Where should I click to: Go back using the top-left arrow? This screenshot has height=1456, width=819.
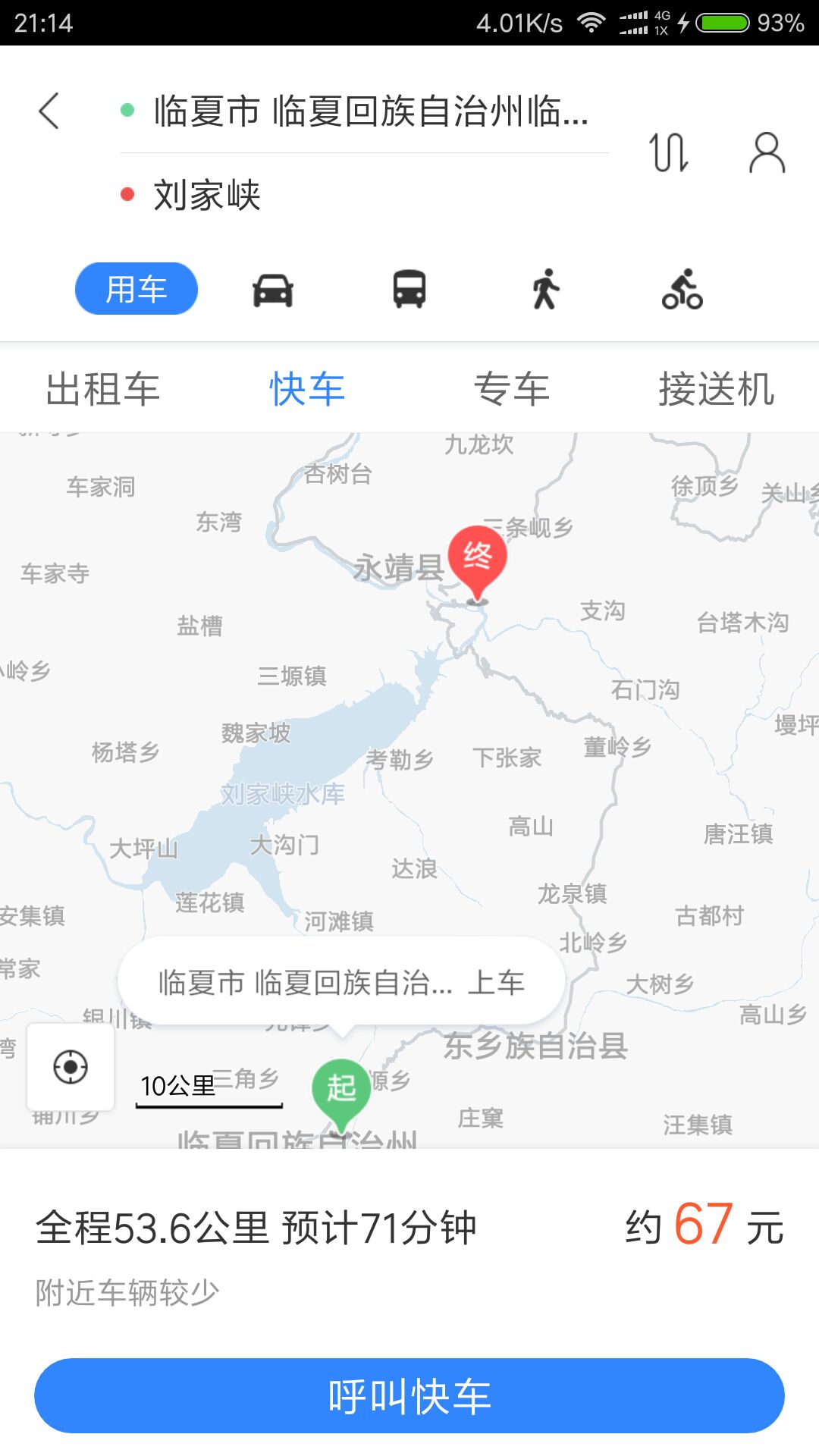pyautogui.click(x=49, y=111)
